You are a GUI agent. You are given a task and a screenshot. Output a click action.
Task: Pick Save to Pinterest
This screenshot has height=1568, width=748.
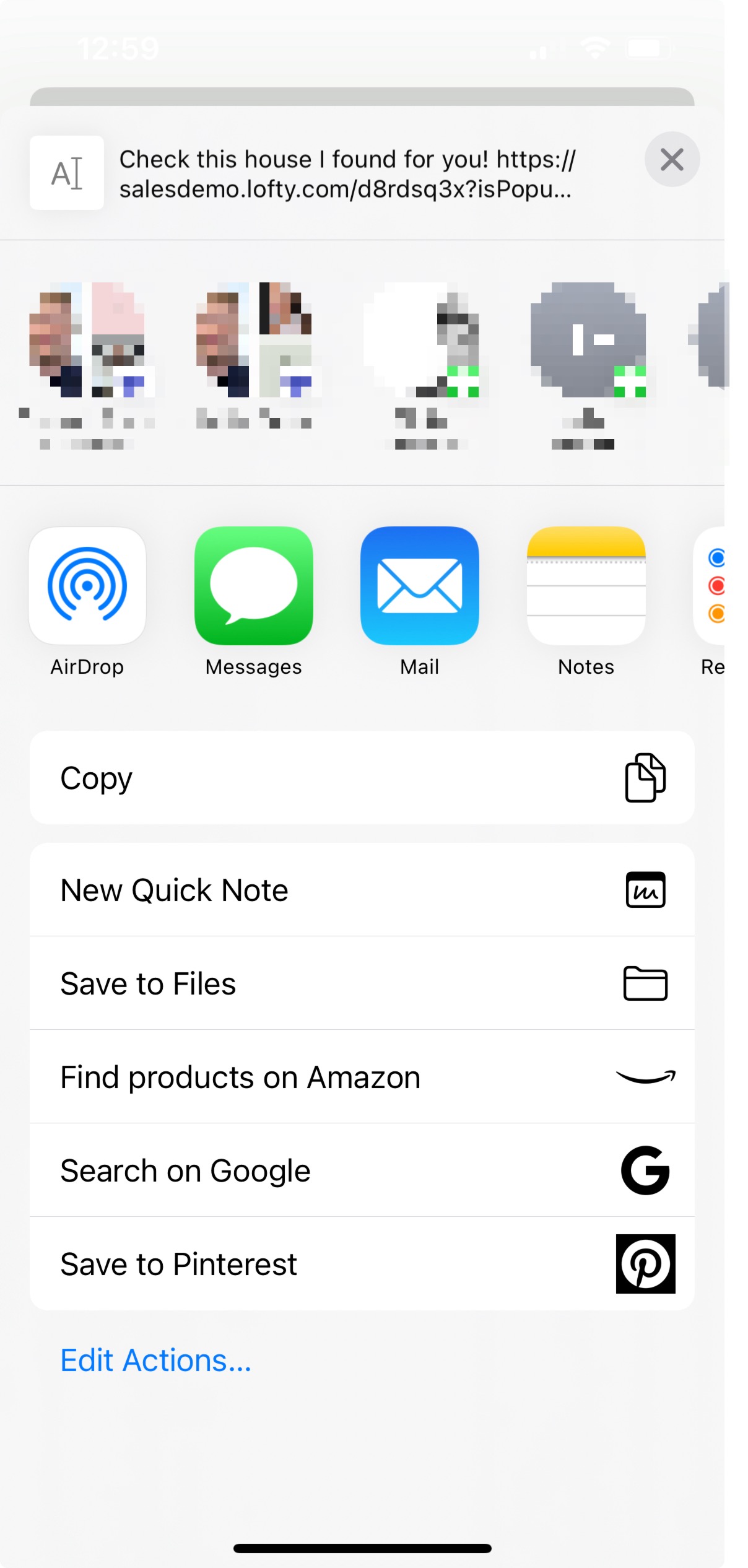[x=362, y=1264]
